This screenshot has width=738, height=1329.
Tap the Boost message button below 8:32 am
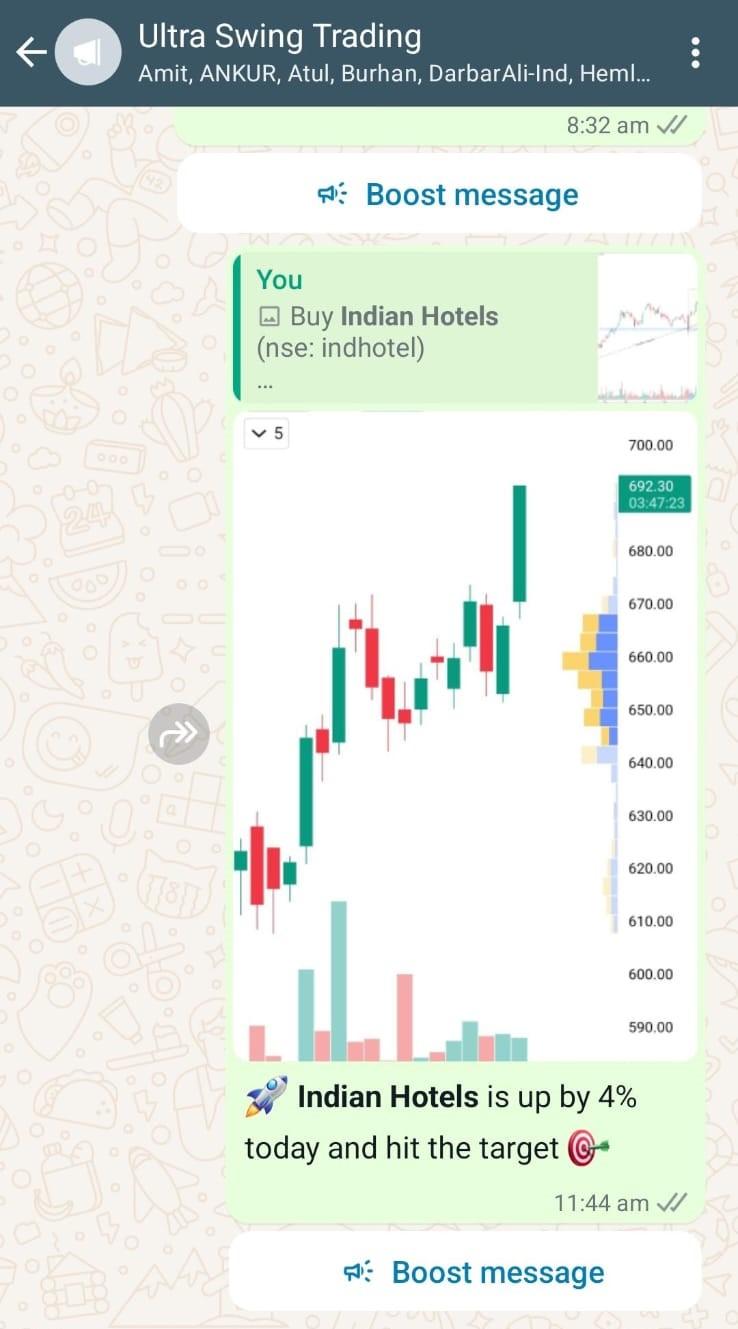439,194
